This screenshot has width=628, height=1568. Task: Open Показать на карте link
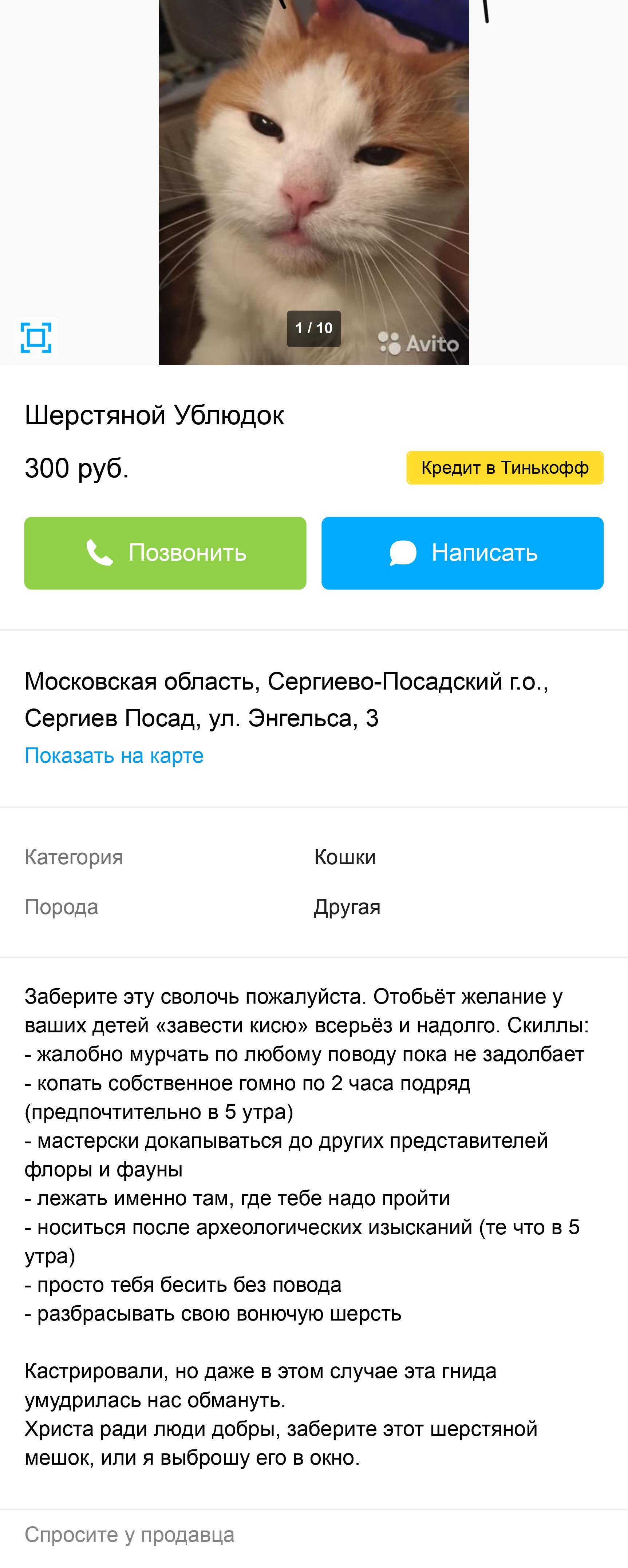tap(114, 755)
